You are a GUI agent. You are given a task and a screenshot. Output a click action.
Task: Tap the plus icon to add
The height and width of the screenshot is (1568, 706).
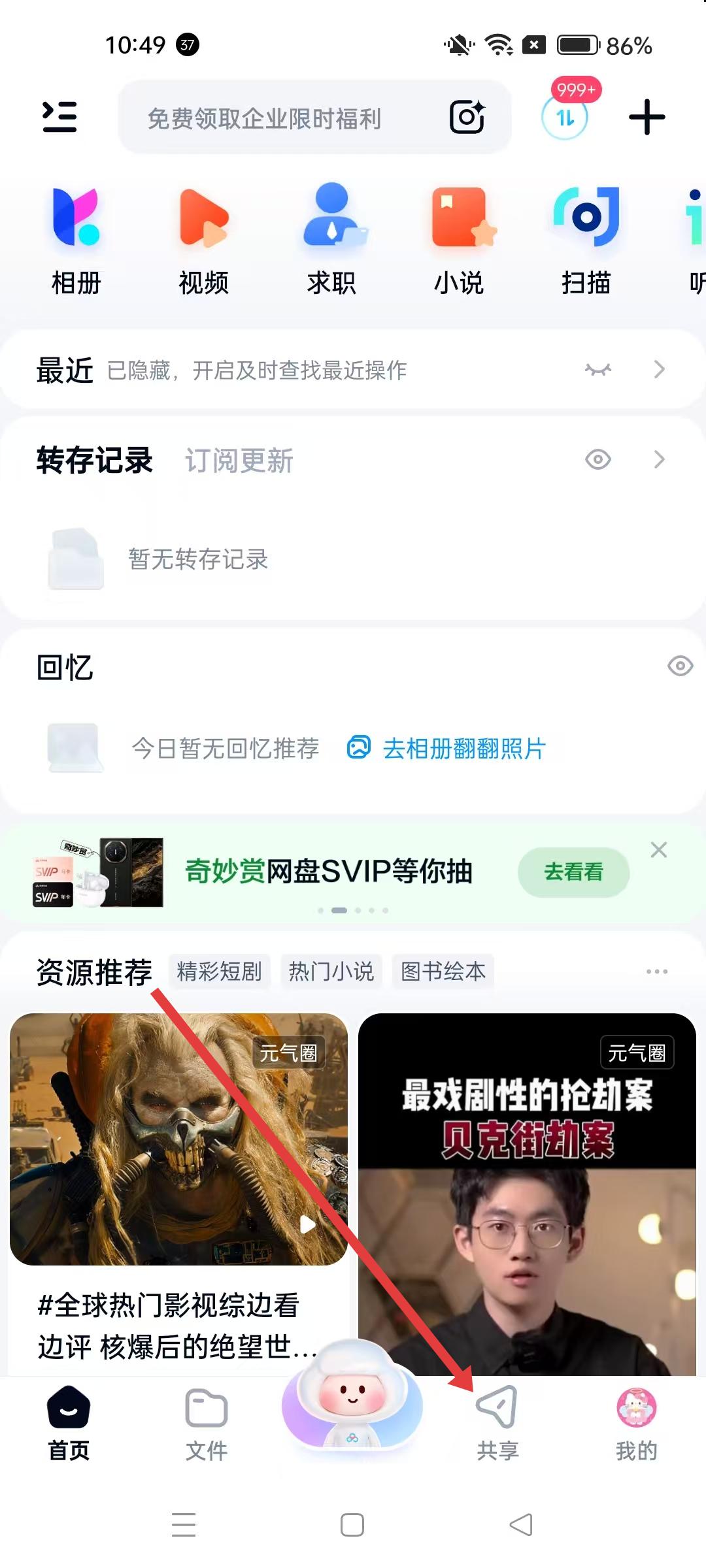[x=647, y=117]
